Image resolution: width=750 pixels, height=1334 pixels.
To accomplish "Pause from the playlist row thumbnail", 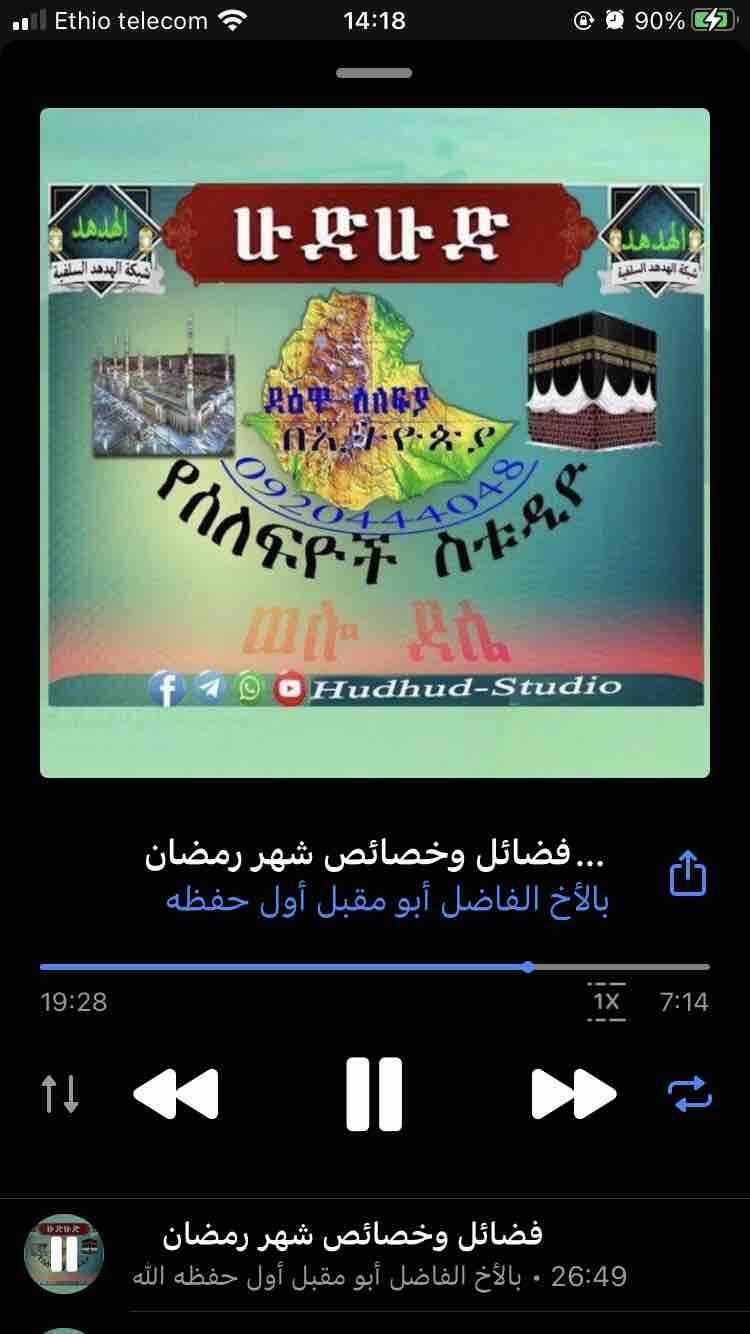I will click(x=64, y=1254).
